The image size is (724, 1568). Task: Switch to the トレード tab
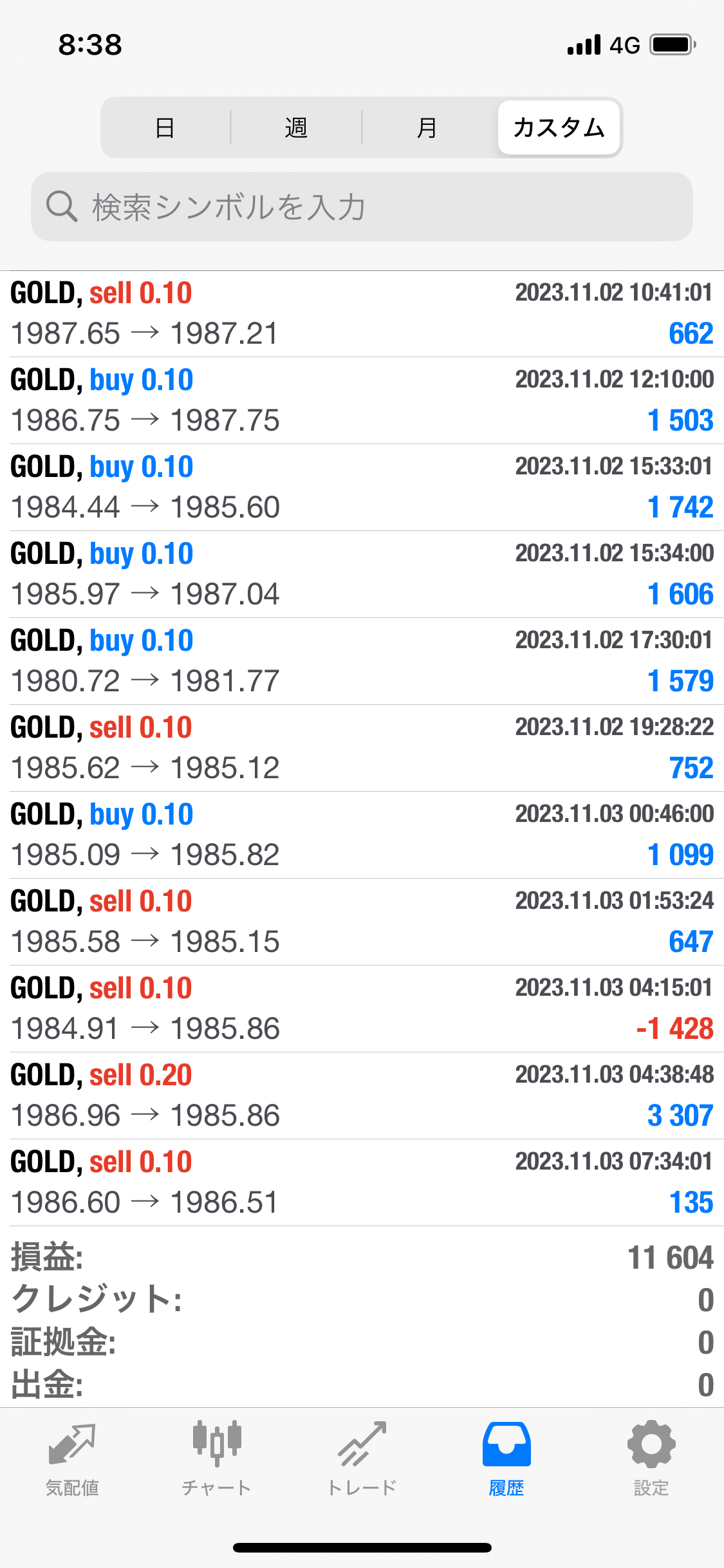[x=362, y=1459]
